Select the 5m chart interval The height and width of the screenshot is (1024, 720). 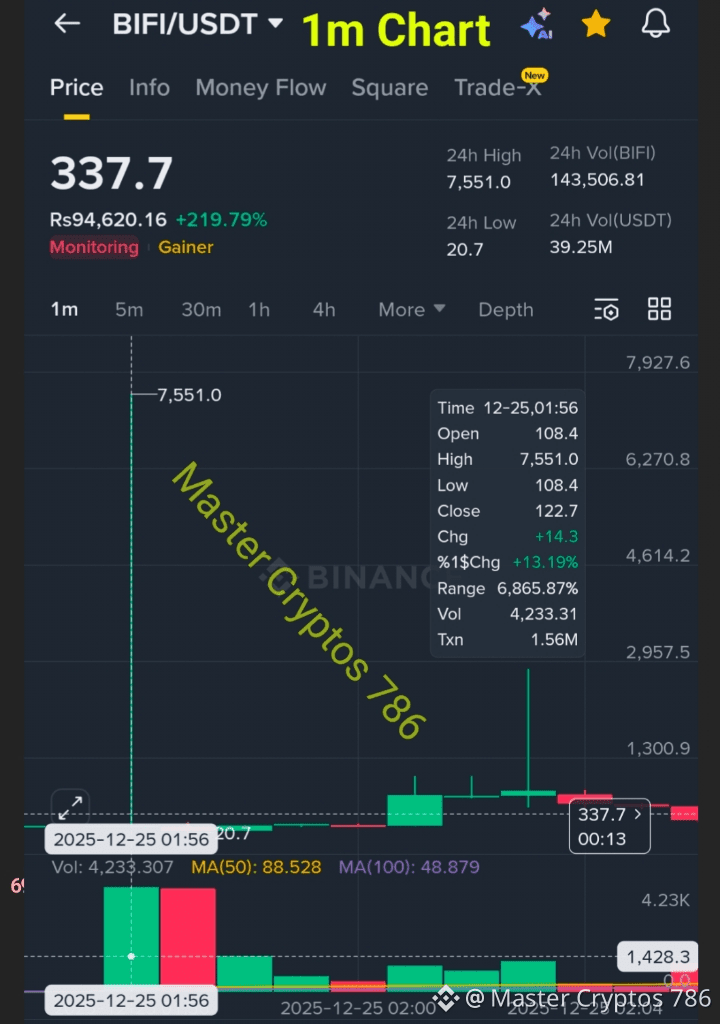pos(129,310)
